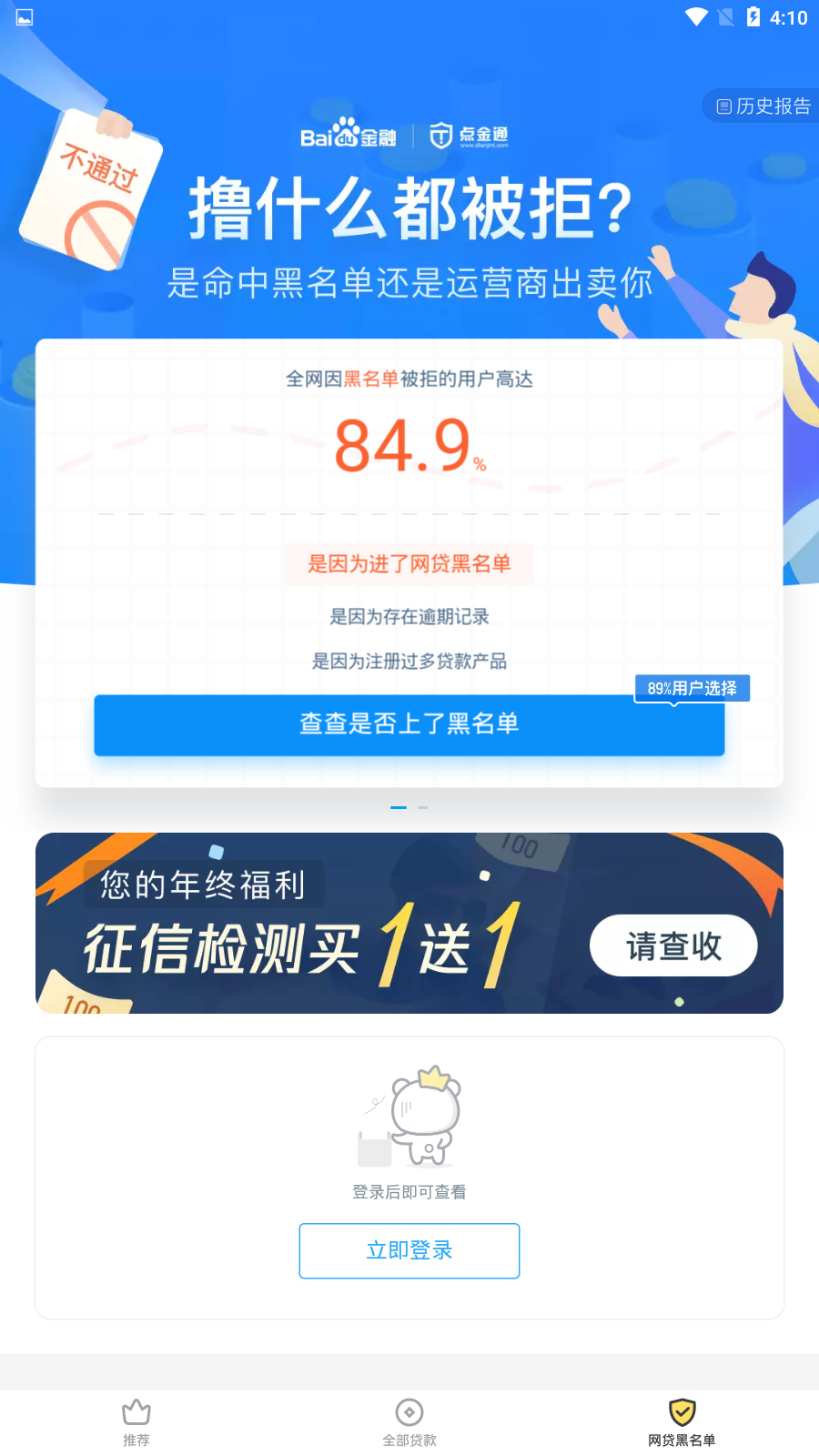Switch to the 全部贷款 tab
The image size is (819, 1456).
[409, 1422]
